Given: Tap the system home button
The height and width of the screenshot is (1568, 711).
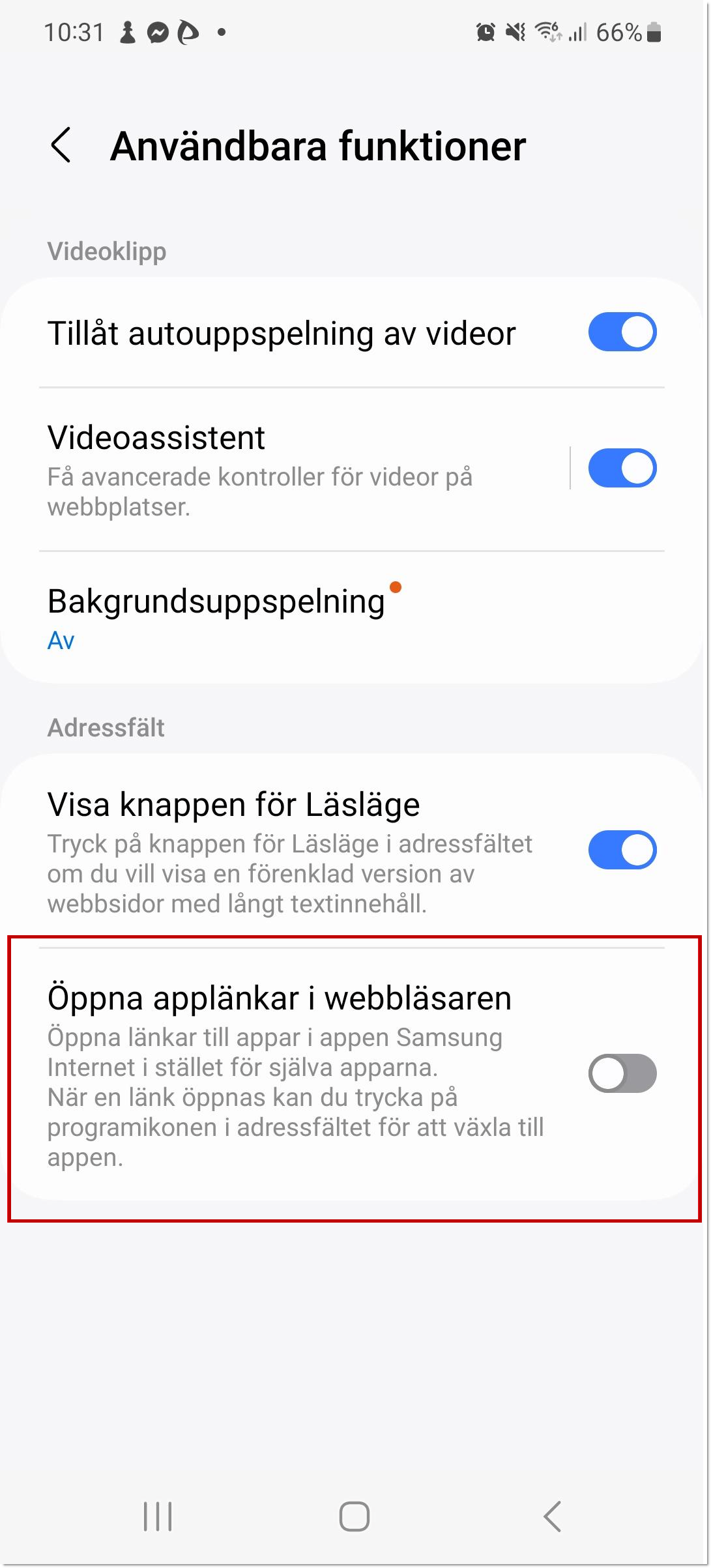Looking at the screenshot, I should tap(355, 1516).
